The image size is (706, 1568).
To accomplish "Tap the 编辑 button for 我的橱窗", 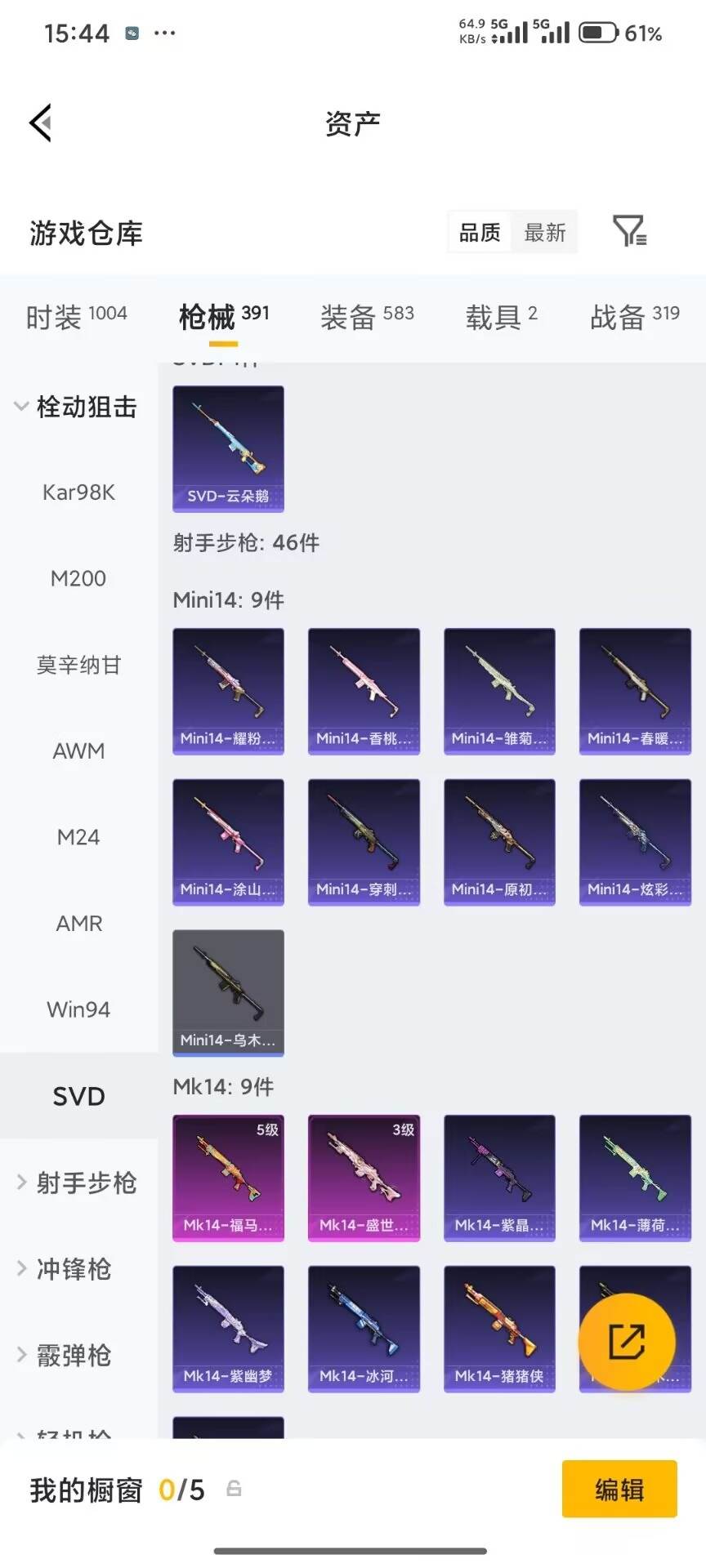I will 619,1490.
